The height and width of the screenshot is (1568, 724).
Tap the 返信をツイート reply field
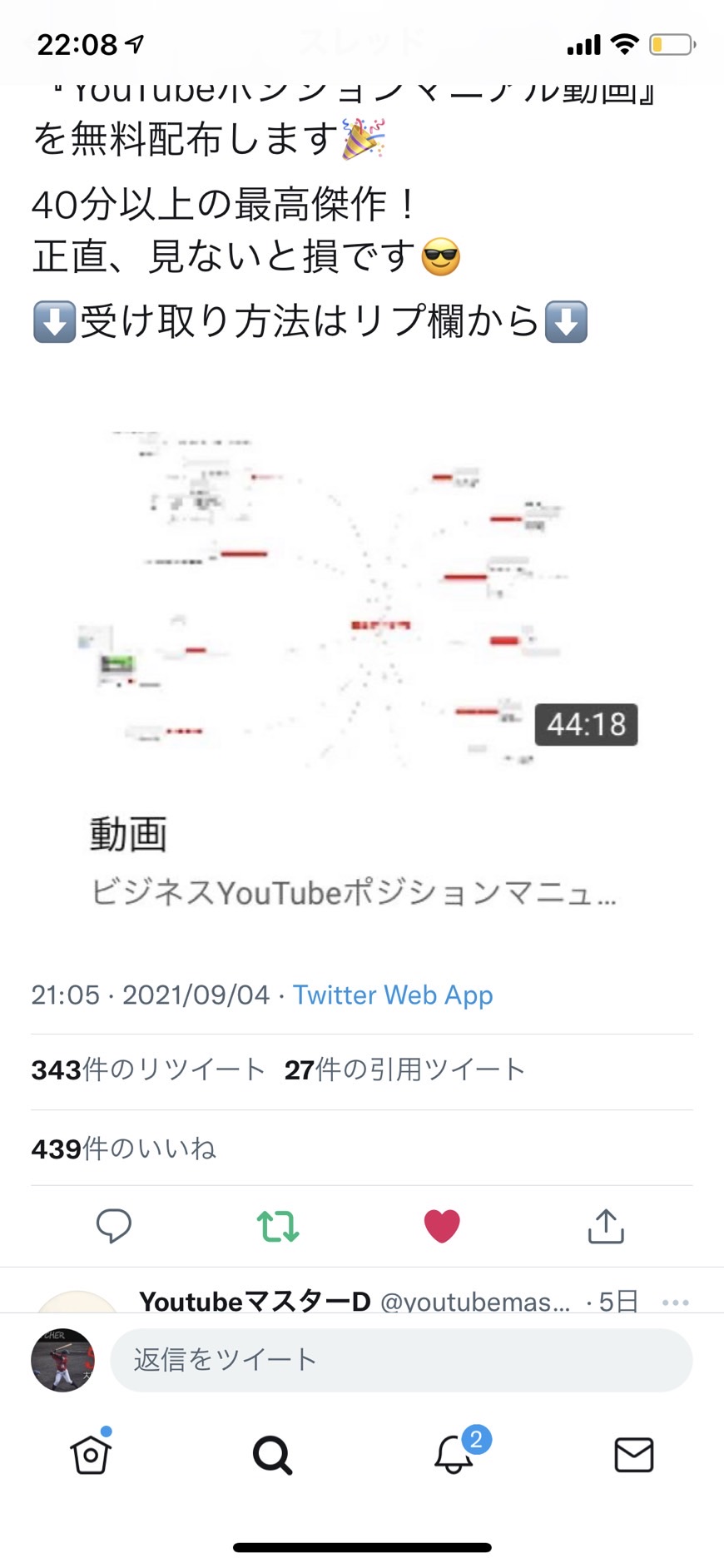[x=401, y=1360]
